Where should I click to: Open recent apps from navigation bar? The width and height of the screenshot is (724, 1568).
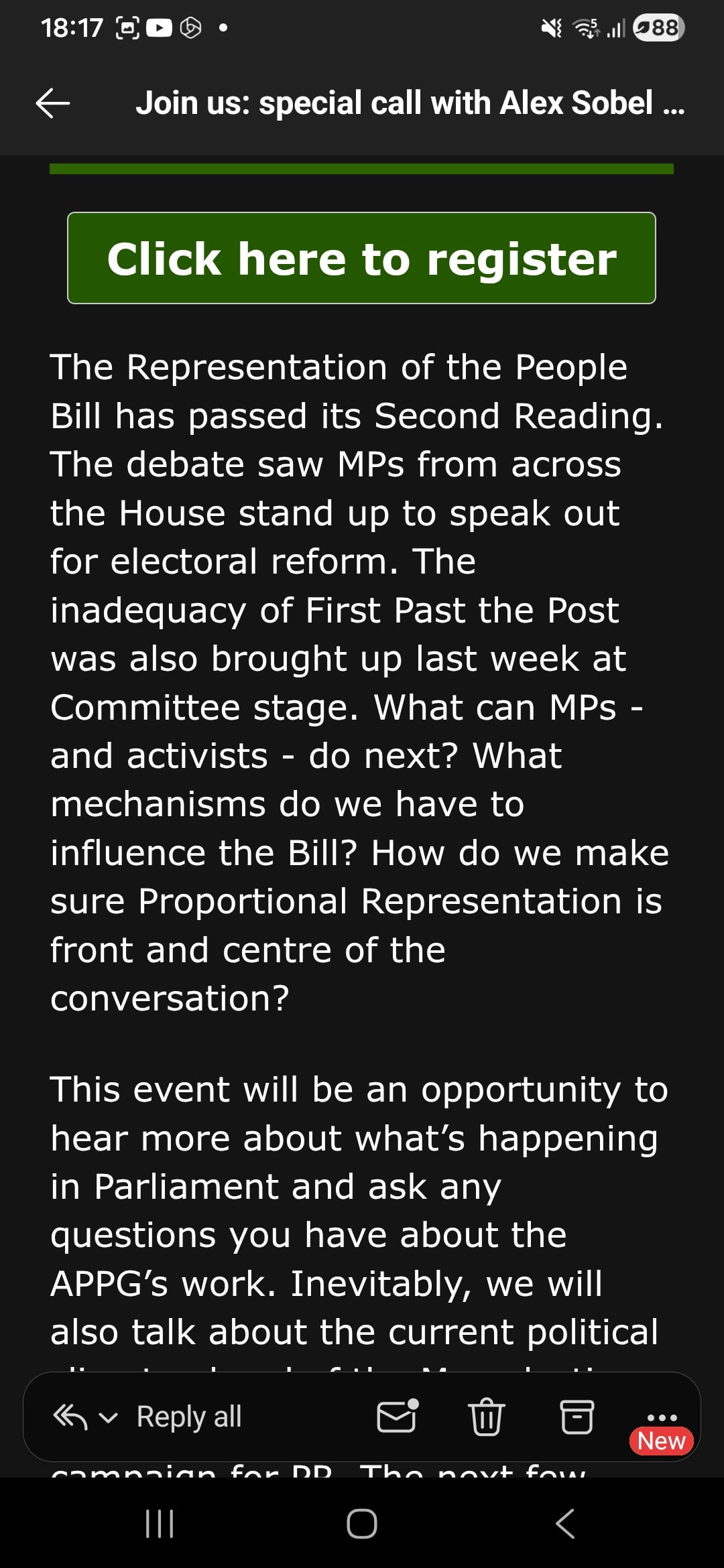tap(160, 1523)
